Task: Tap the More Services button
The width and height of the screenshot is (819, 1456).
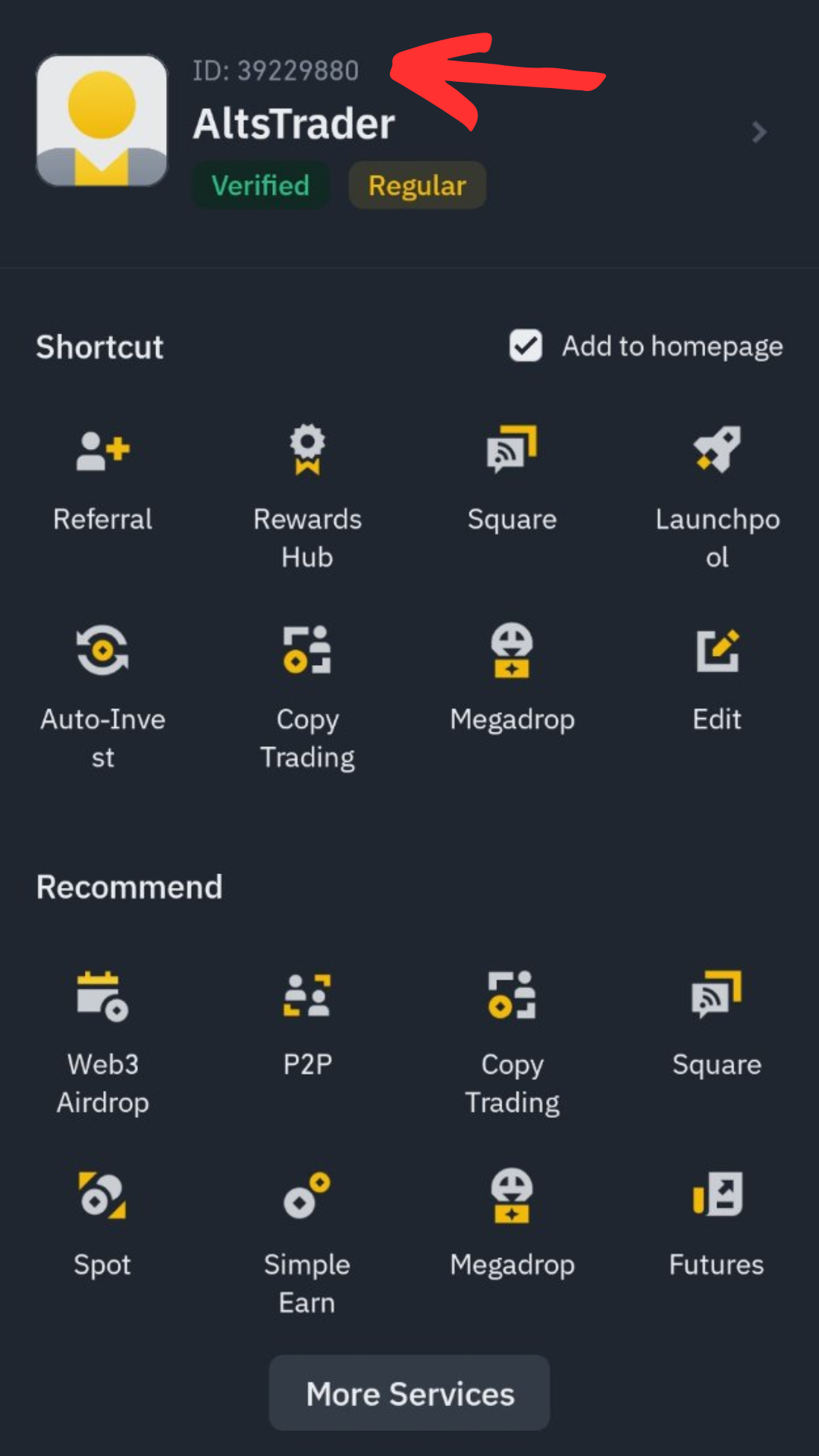Action: point(409,1393)
